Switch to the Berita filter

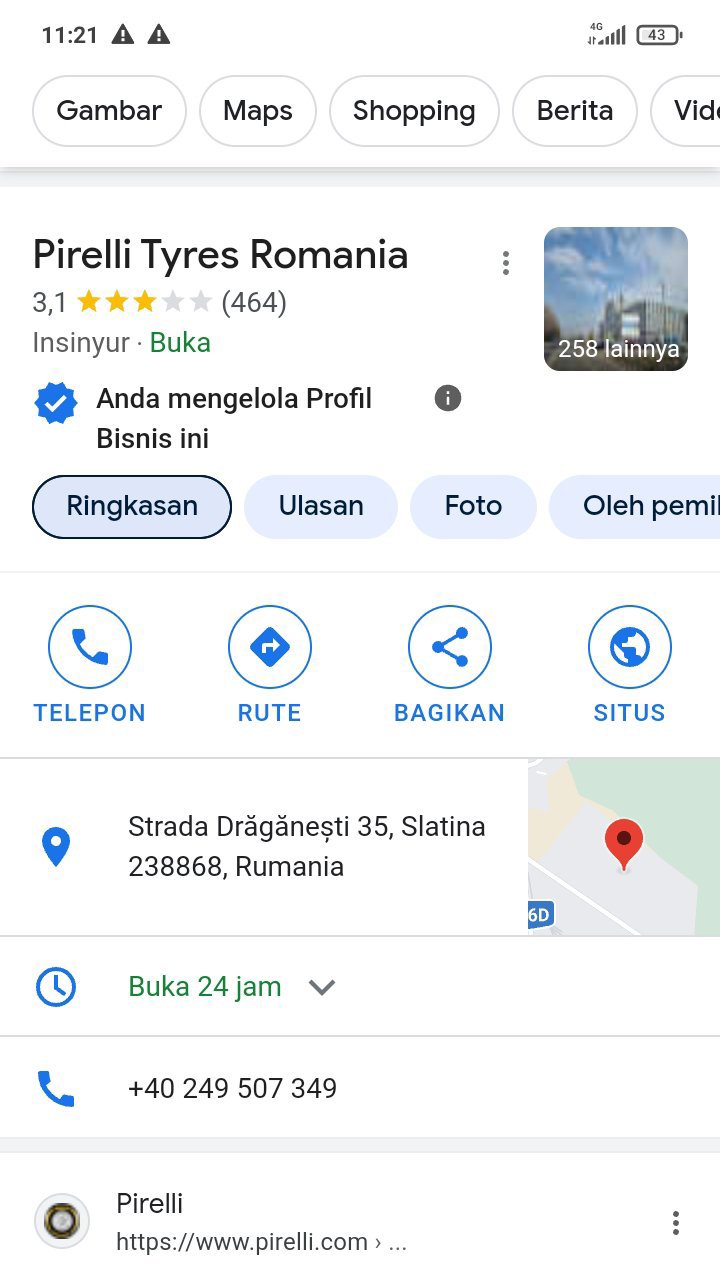tap(575, 111)
